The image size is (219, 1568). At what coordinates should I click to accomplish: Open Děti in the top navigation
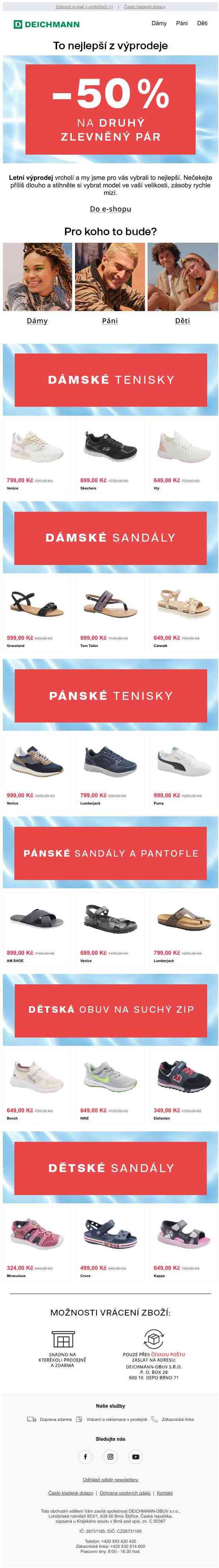202,23
